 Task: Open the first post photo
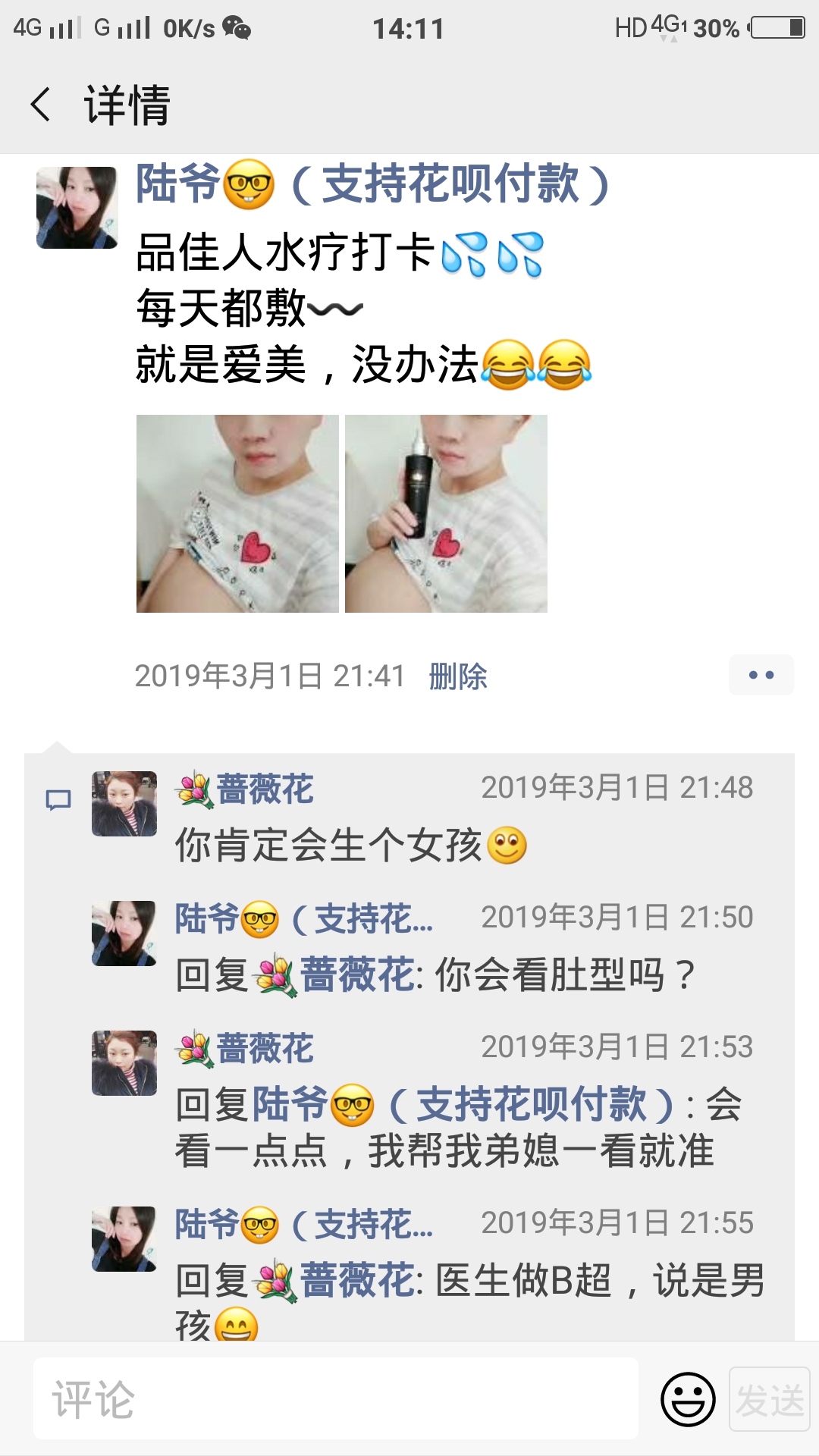pyautogui.click(x=237, y=513)
